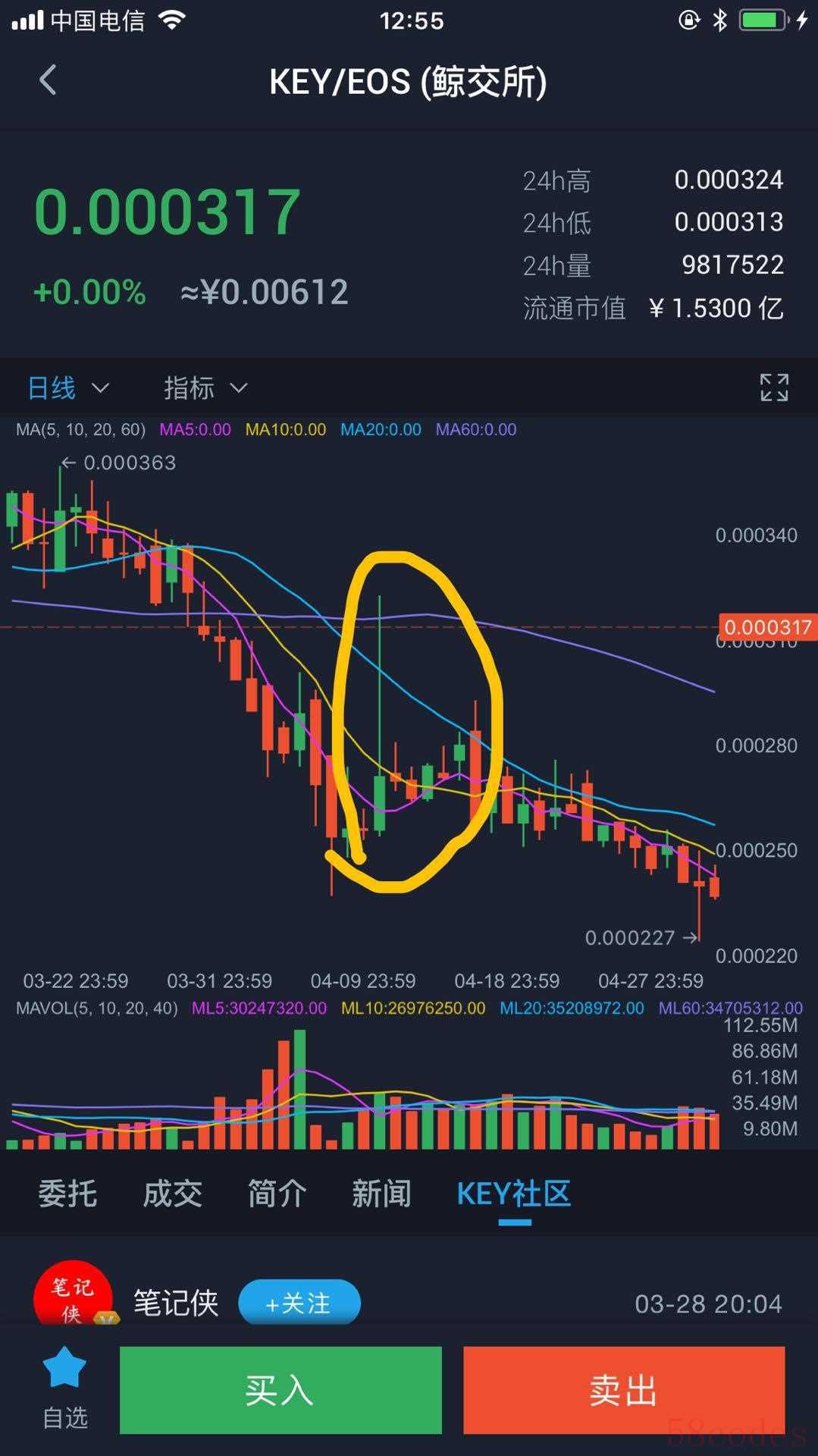Switch to the 委托 tab
818x1456 pixels.
point(67,1194)
